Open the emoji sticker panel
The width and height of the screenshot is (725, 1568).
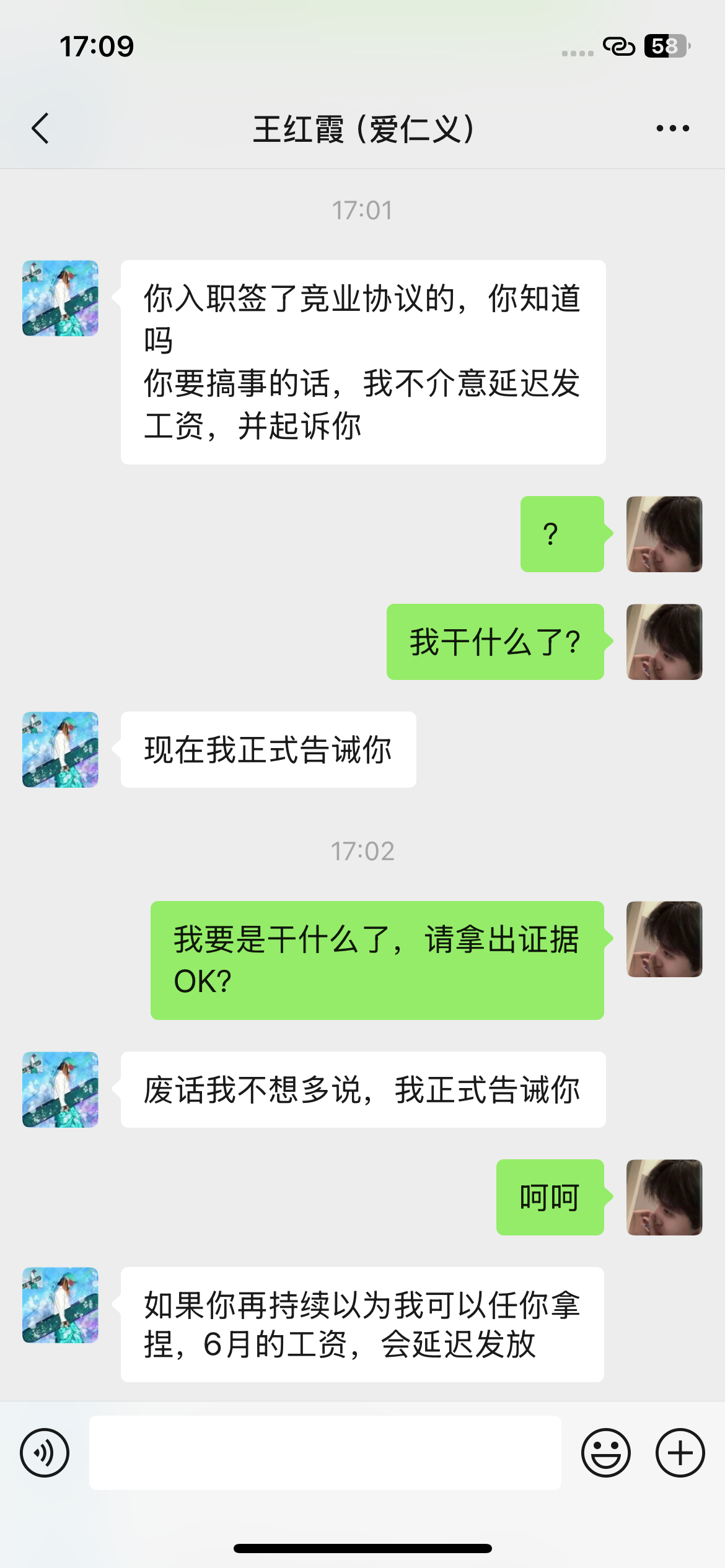pyautogui.click(x=605, y=1452)
